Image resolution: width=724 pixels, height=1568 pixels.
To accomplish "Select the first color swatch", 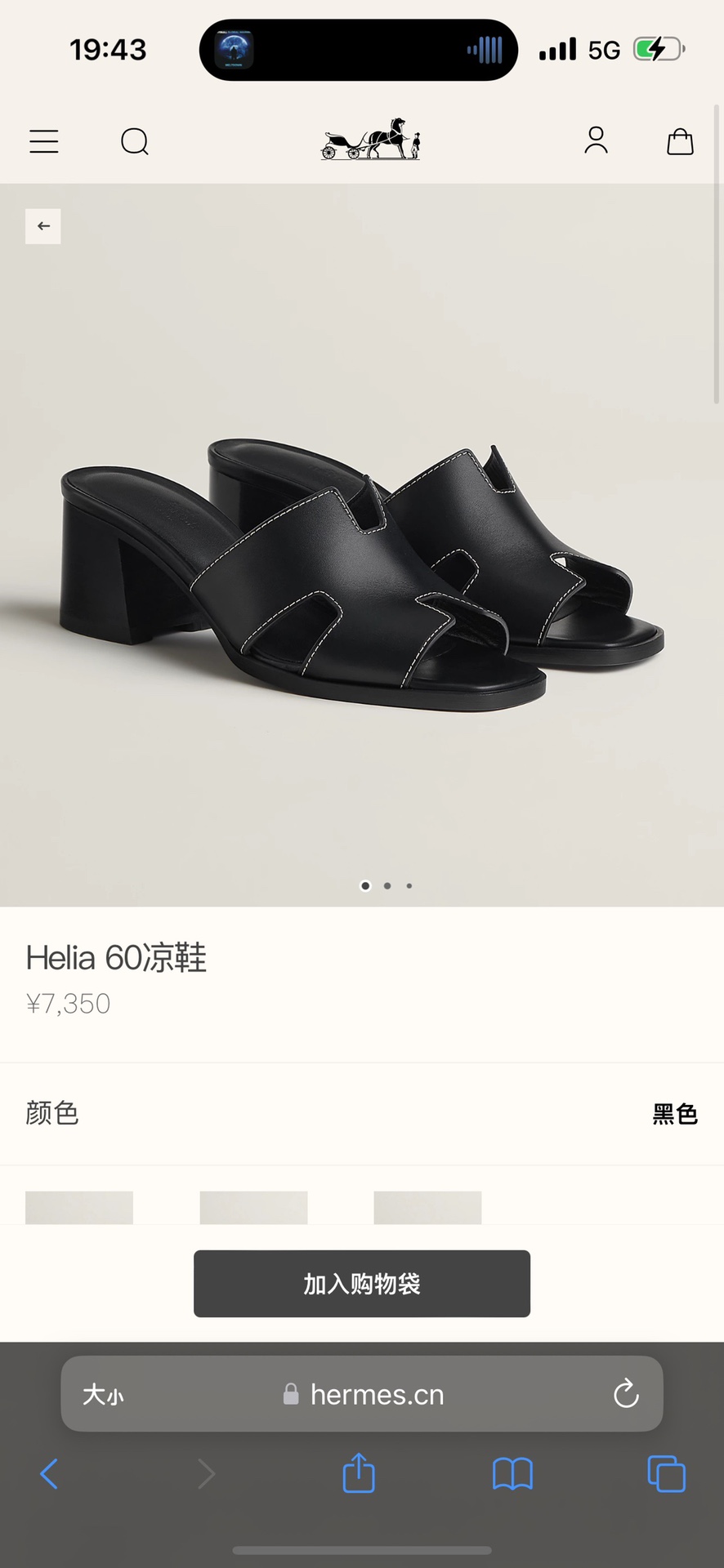I will (79, 1208).
